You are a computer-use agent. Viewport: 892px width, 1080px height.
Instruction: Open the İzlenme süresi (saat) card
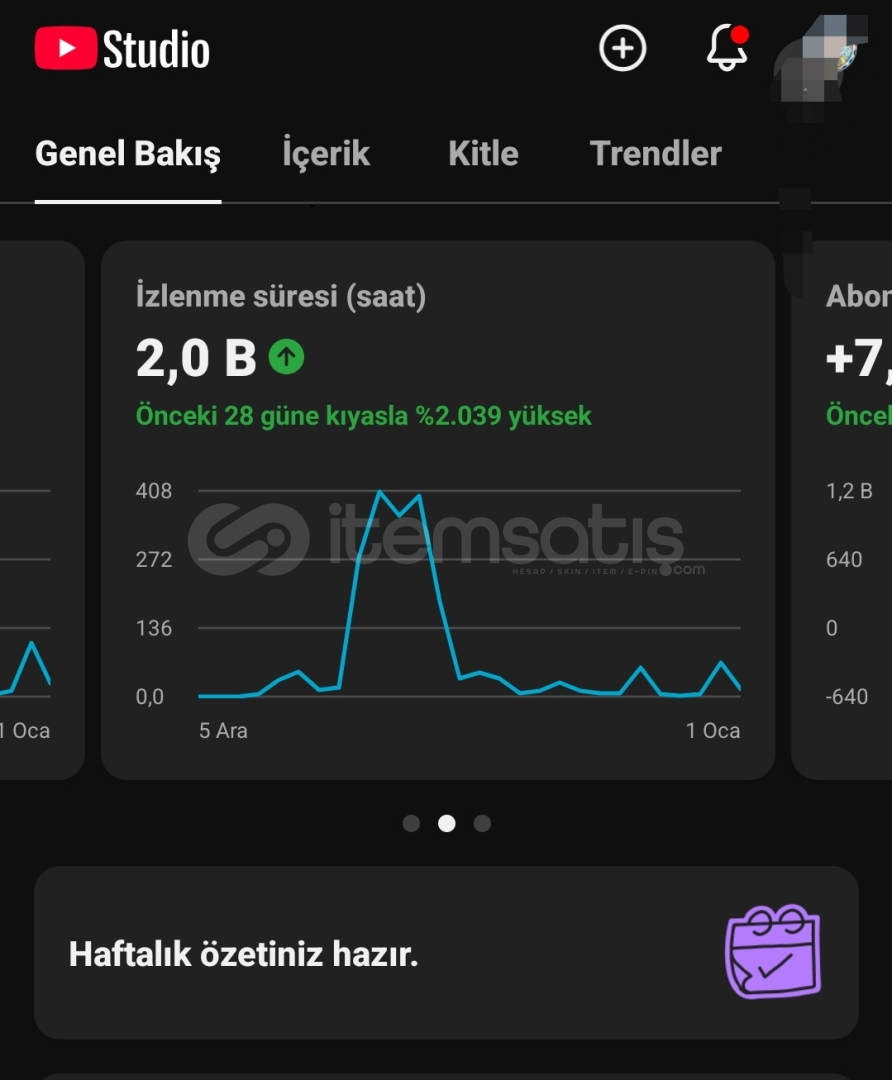pos(438,510)
